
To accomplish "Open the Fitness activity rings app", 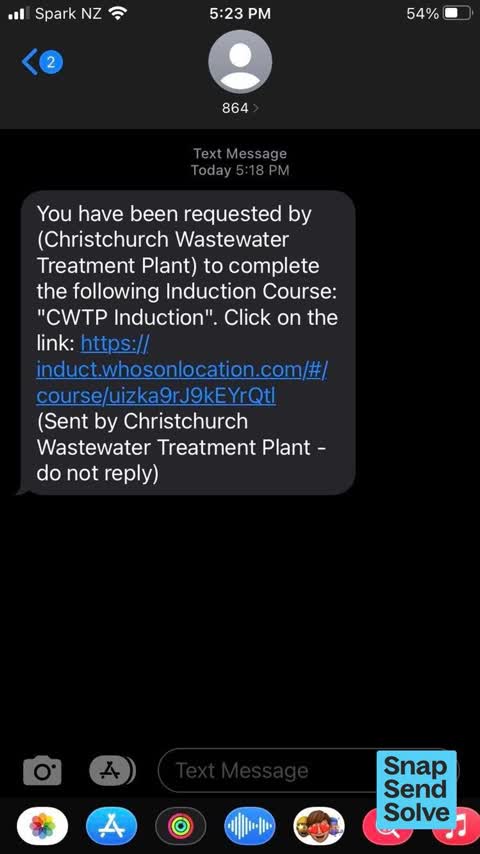I will [181, 826].
